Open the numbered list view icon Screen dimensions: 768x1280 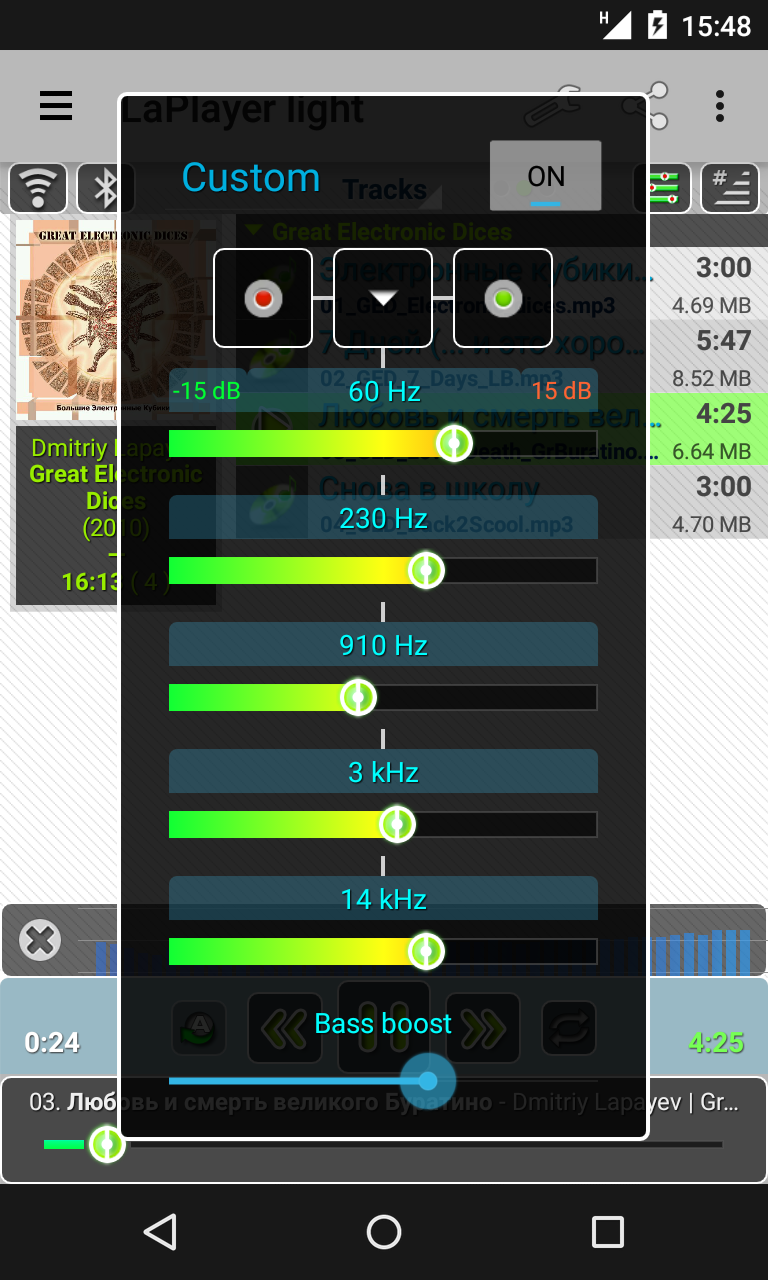[x=730, y=188]
